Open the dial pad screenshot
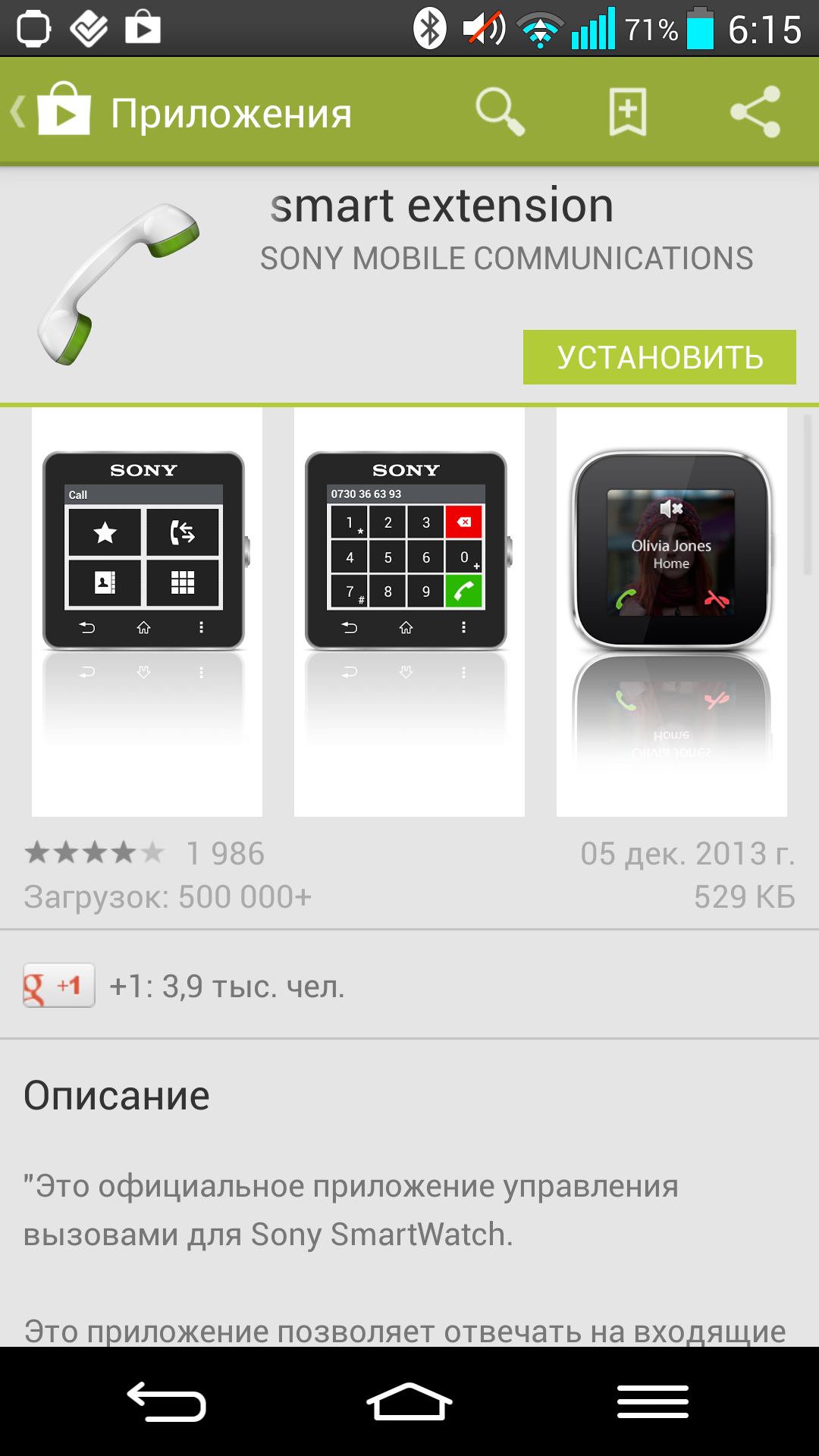Viewport: 819px width, 1456px height. click(x=409, y=612)
